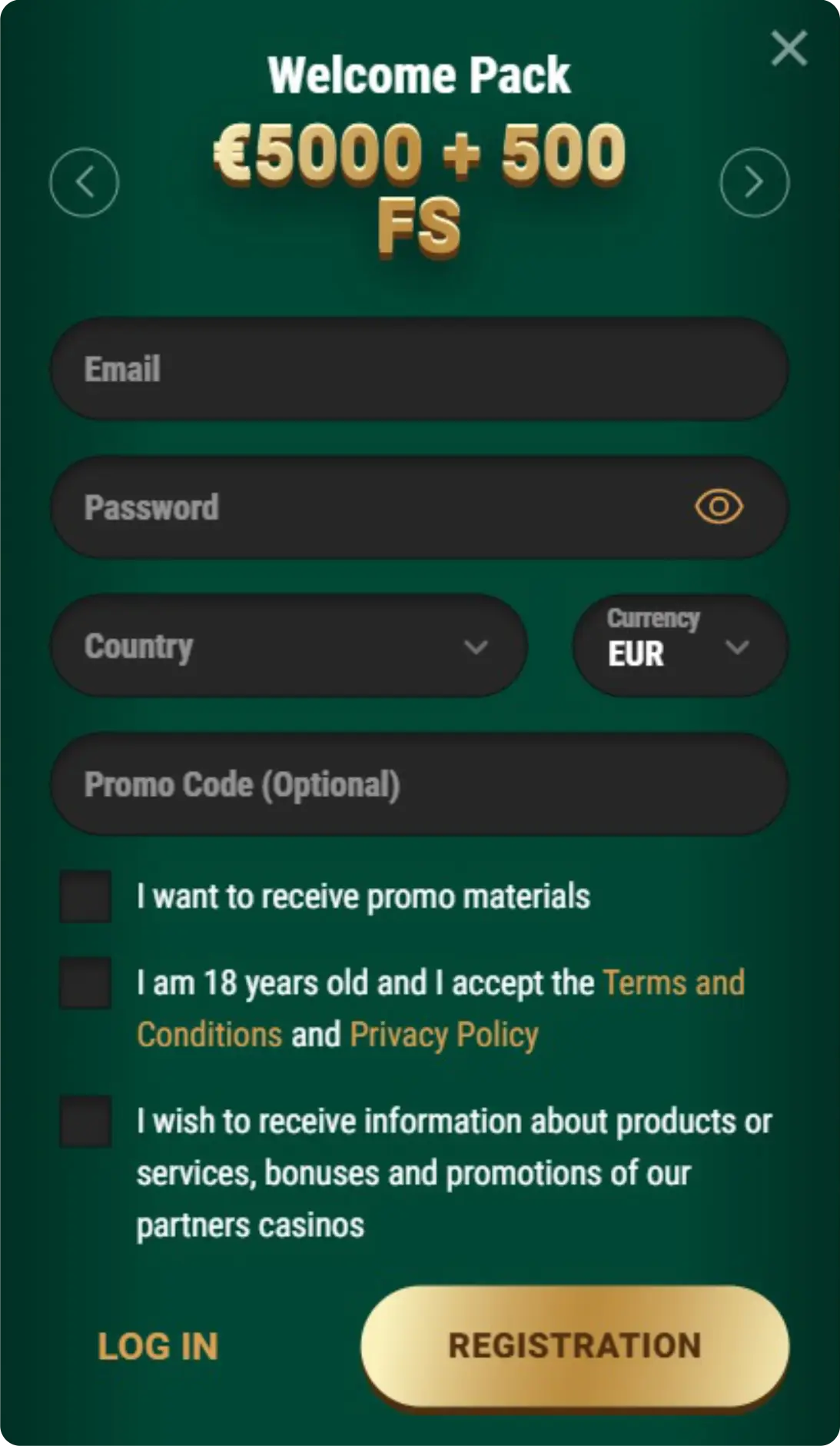840x1446 pixels.
Task: View the Privacy Policy link
Action: (x=444, y=1035)
